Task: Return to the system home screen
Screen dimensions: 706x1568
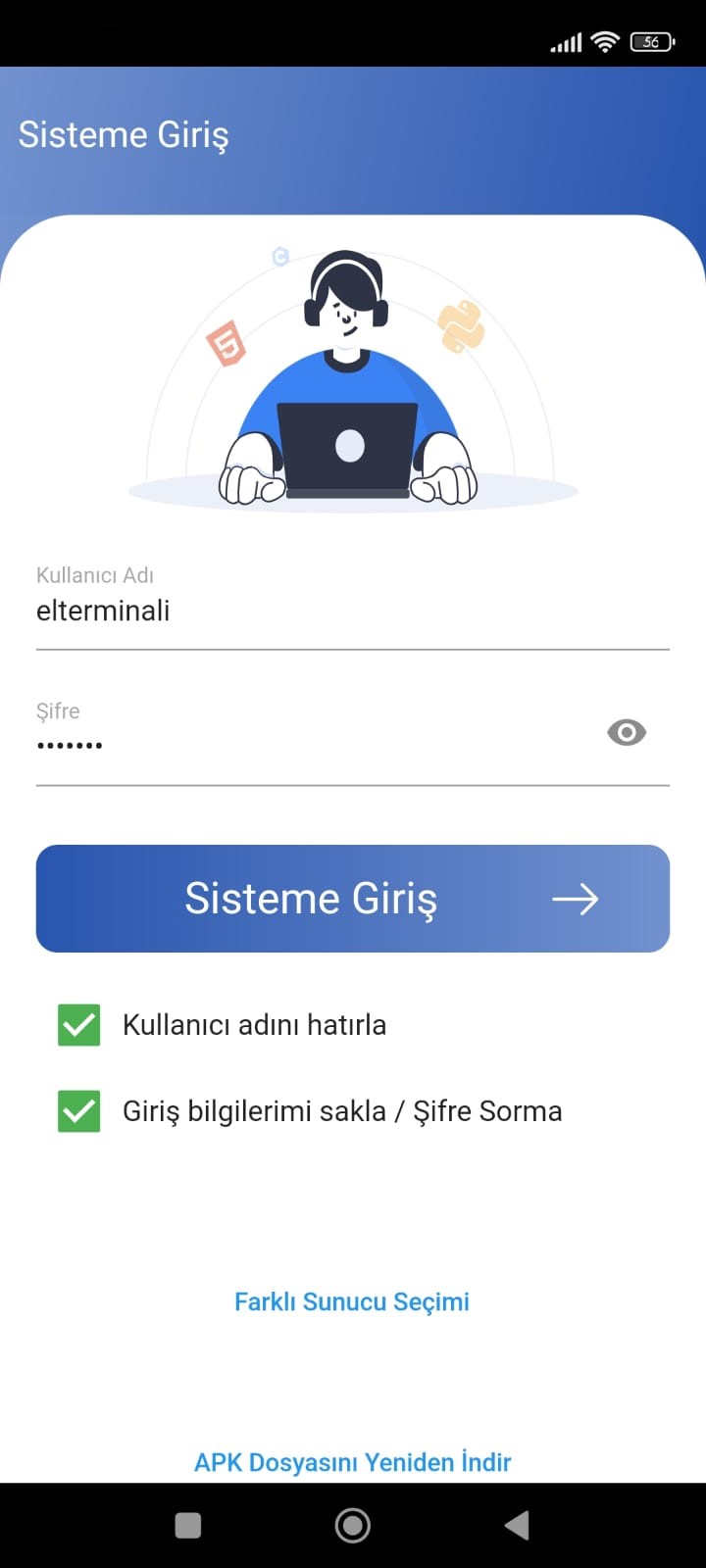Action: coord(353,1525)
